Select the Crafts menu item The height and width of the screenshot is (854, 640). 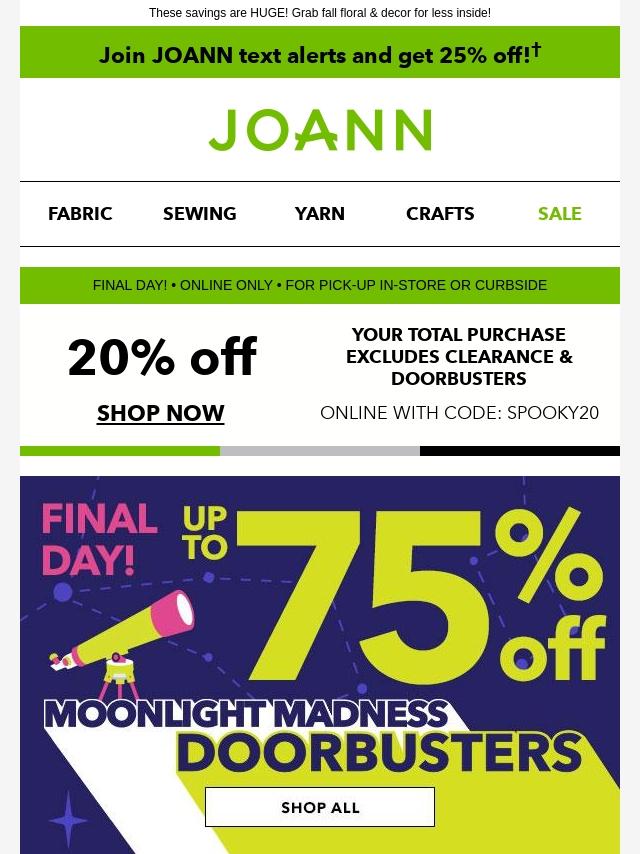click(440, 214)
